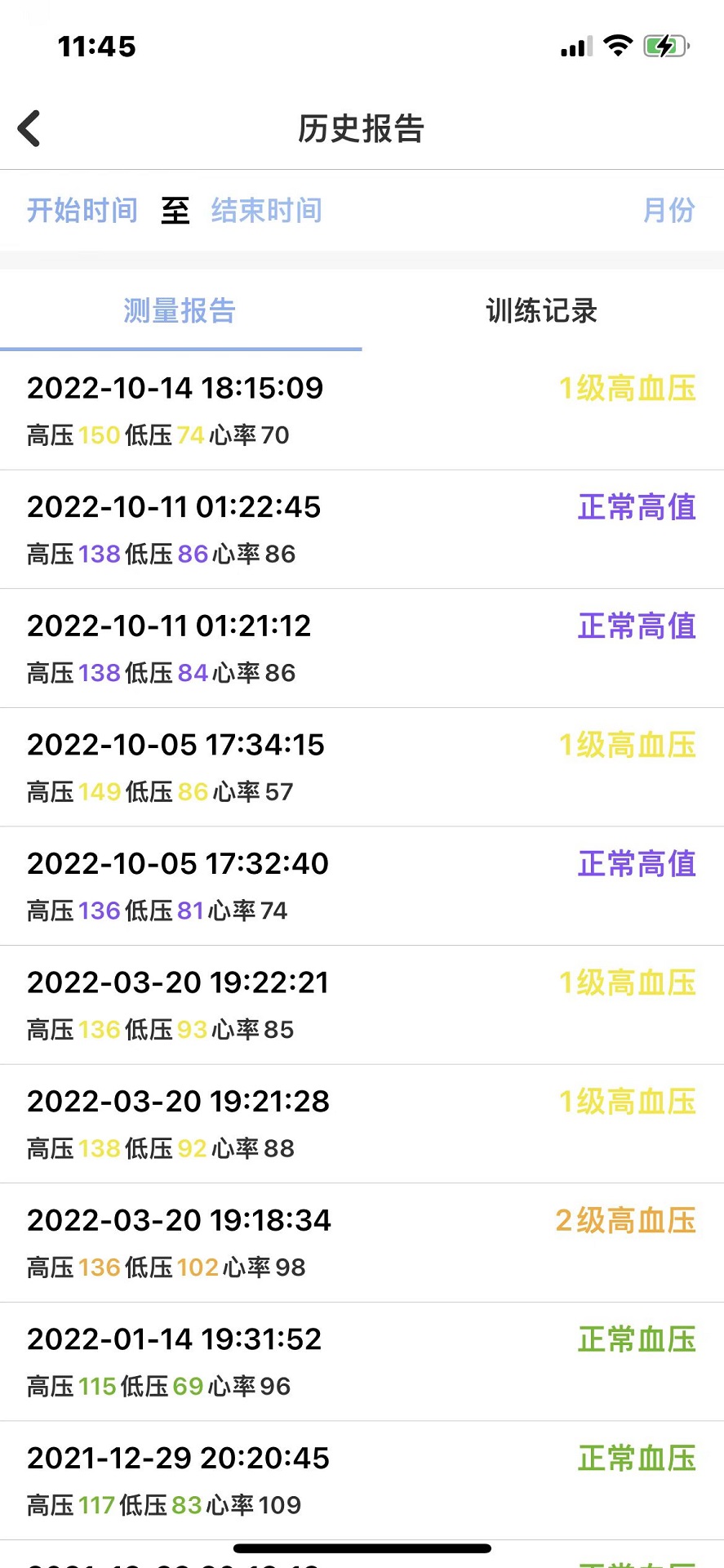Select the 测量报告 tab
The width and height of the screenshot is (724, 1568).
click(180, 311)
